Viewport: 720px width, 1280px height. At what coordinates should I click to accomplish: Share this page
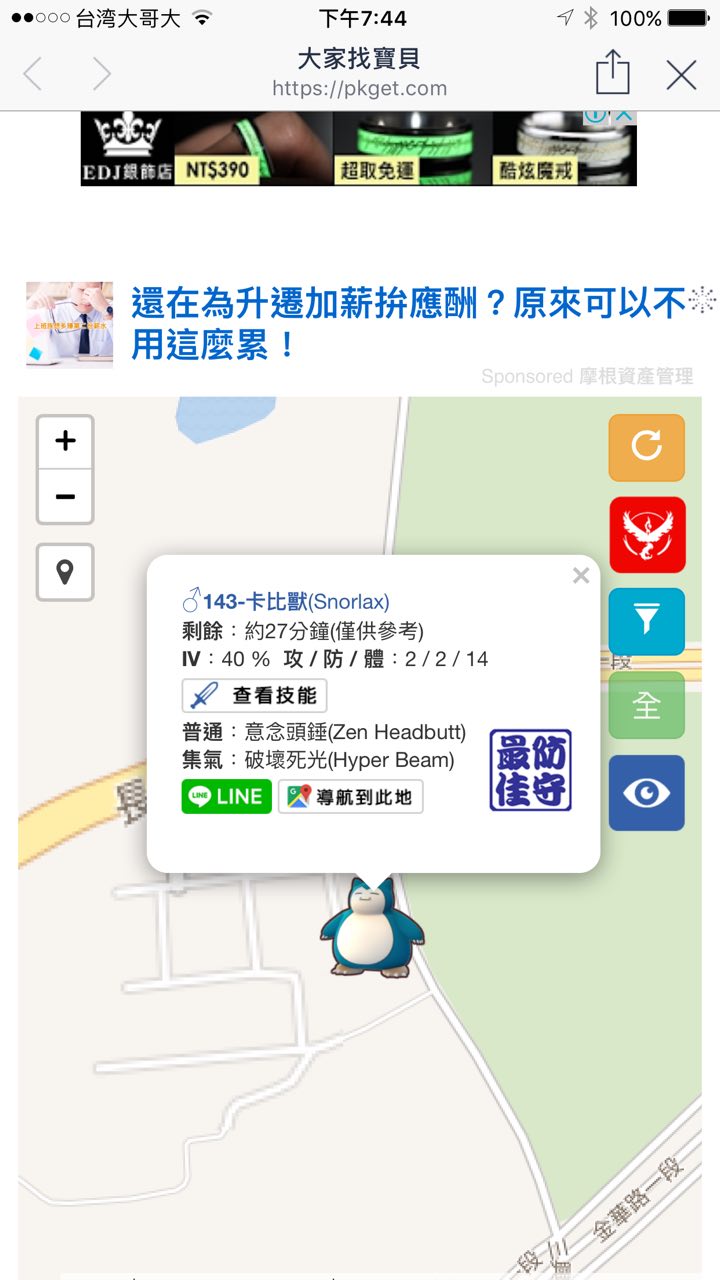[x=612, y=73]
